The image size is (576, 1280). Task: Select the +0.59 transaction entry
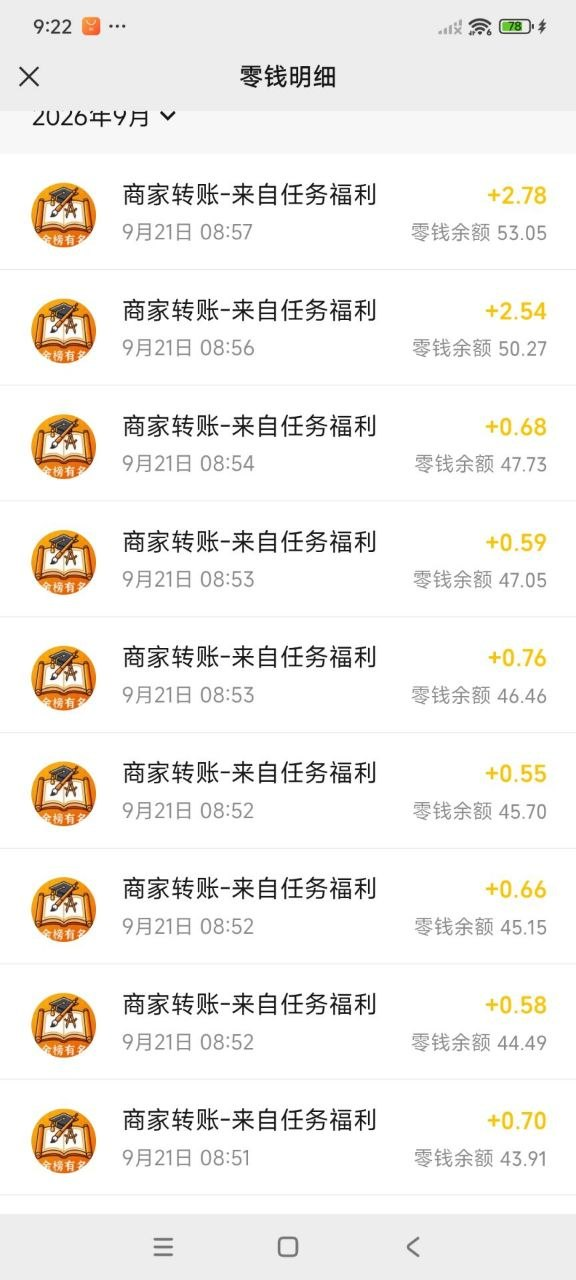coord(288,559)
